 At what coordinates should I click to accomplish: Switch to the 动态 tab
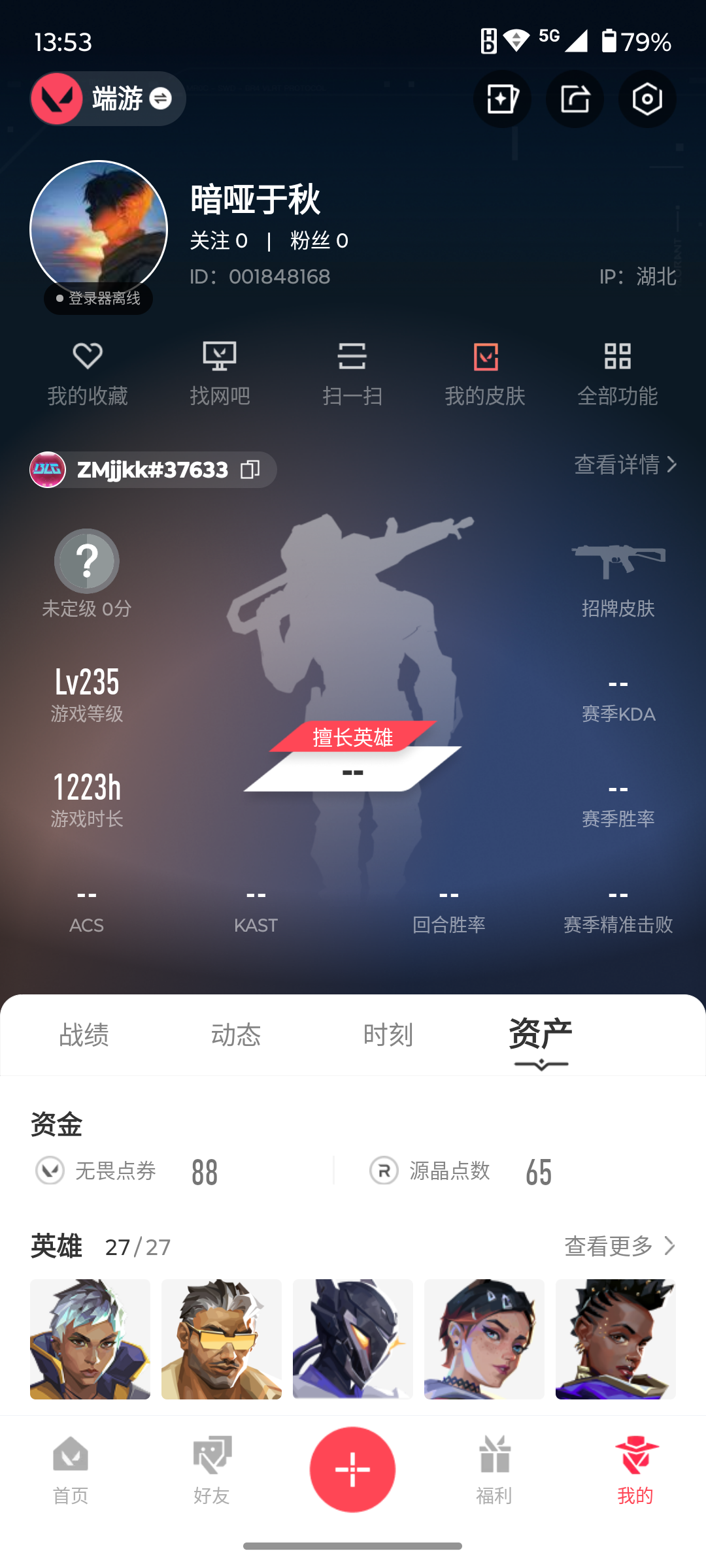(x=236, y=1036)
